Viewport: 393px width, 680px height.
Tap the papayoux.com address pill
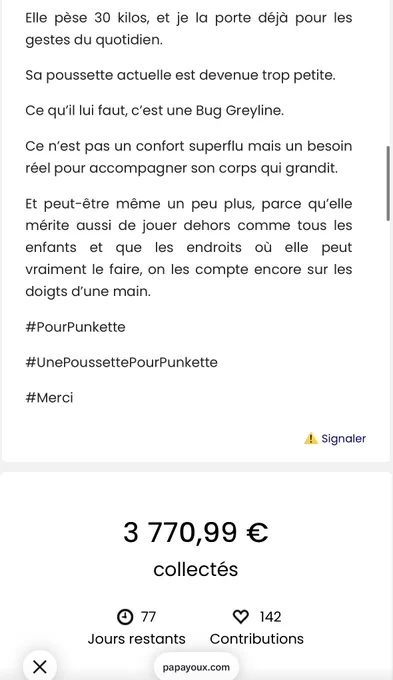(x=196, y=667)
